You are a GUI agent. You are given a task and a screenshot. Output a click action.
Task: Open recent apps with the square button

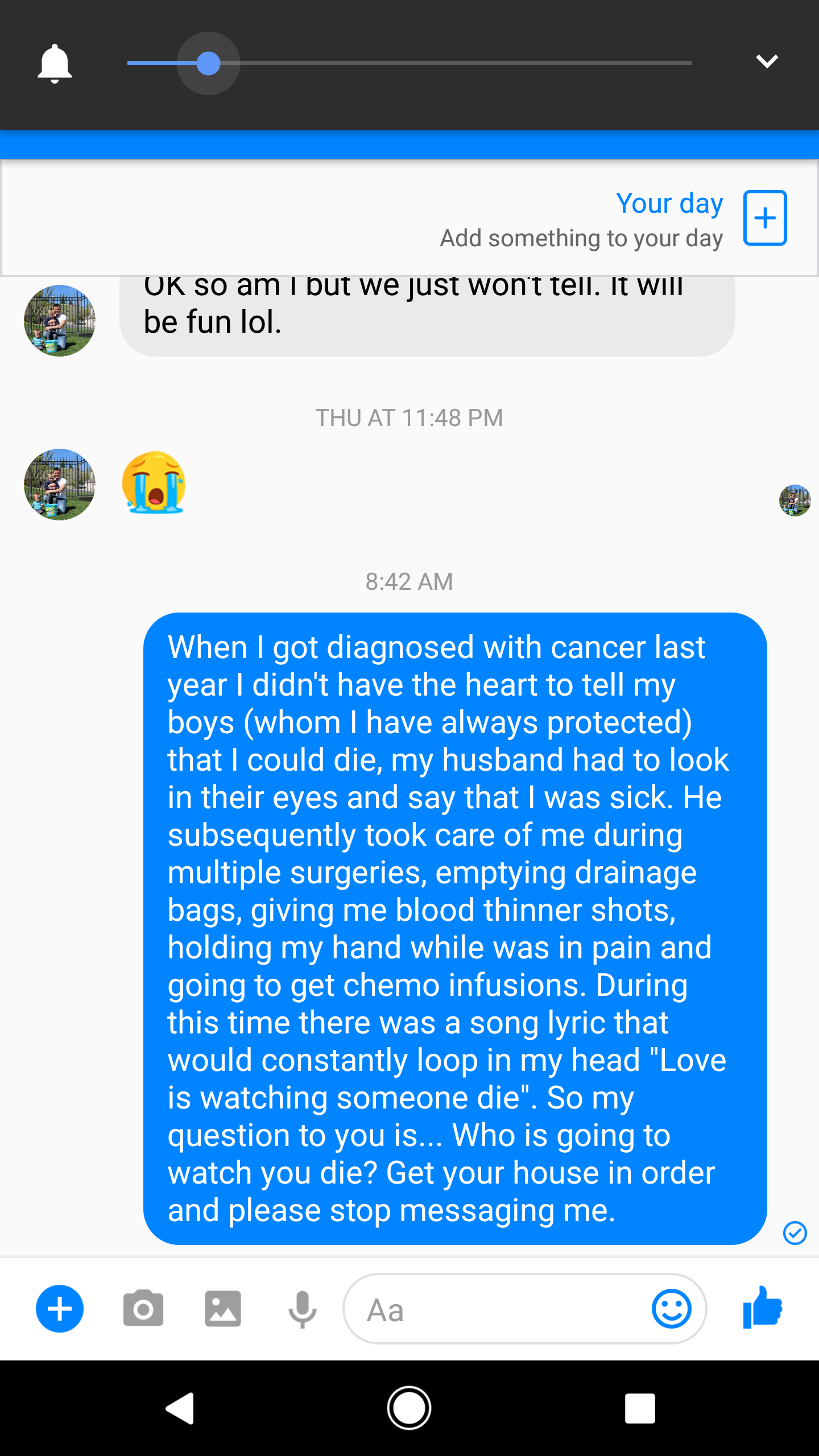640,1408
